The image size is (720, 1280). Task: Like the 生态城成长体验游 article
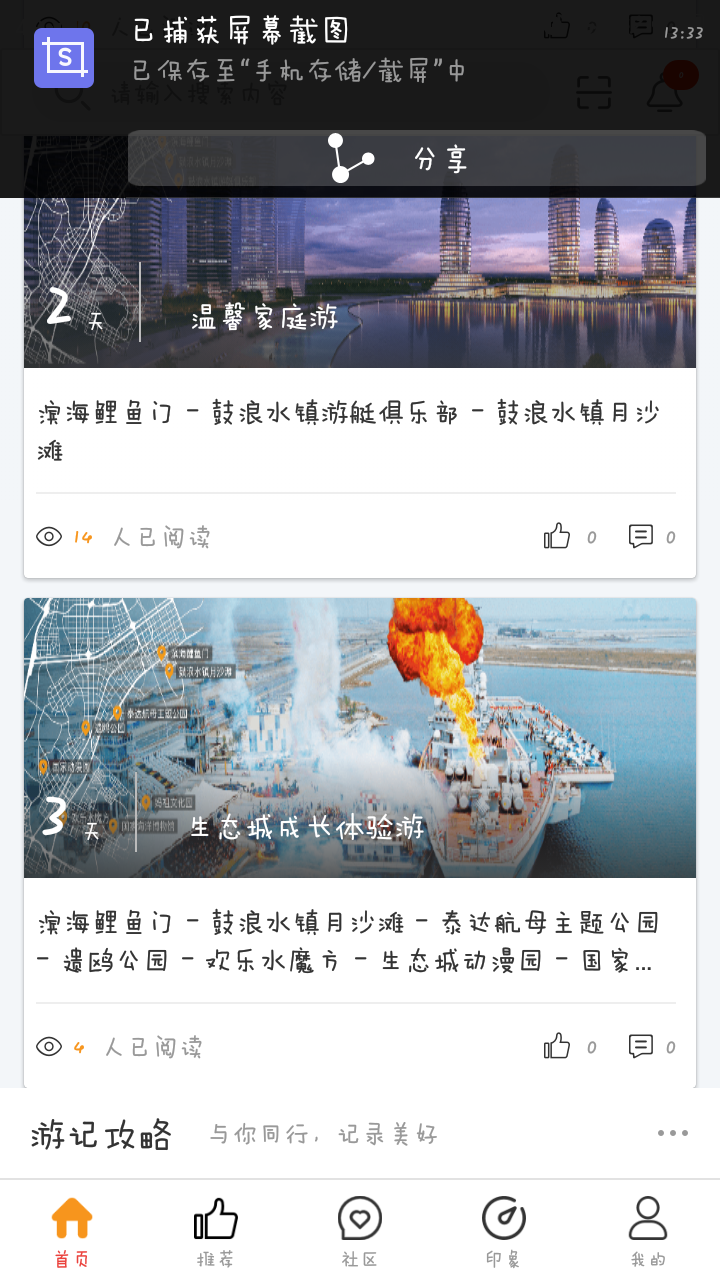click(x=557, y=1046)
